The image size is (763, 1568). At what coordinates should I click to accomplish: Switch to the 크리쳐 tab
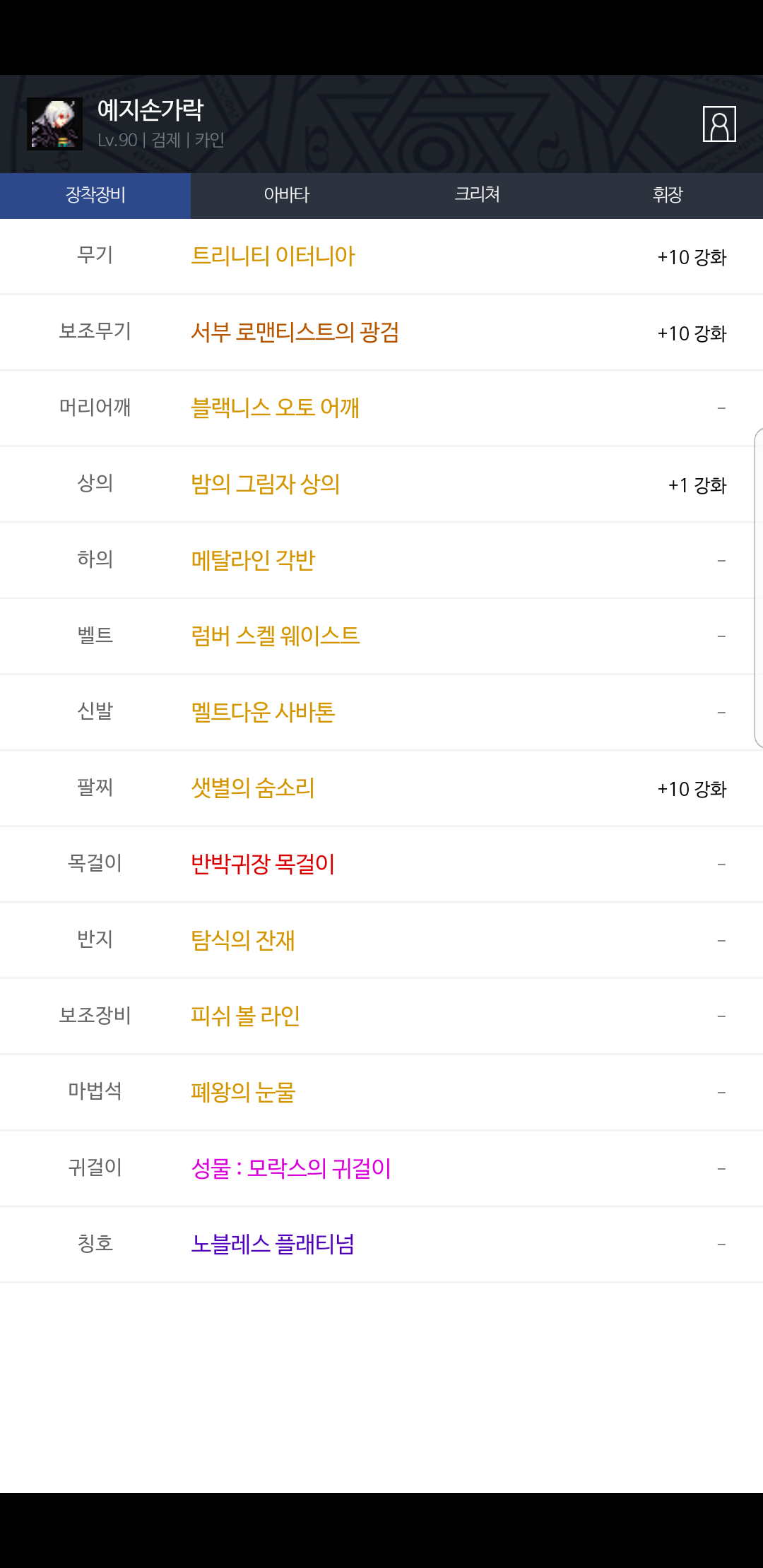[477, 195]
